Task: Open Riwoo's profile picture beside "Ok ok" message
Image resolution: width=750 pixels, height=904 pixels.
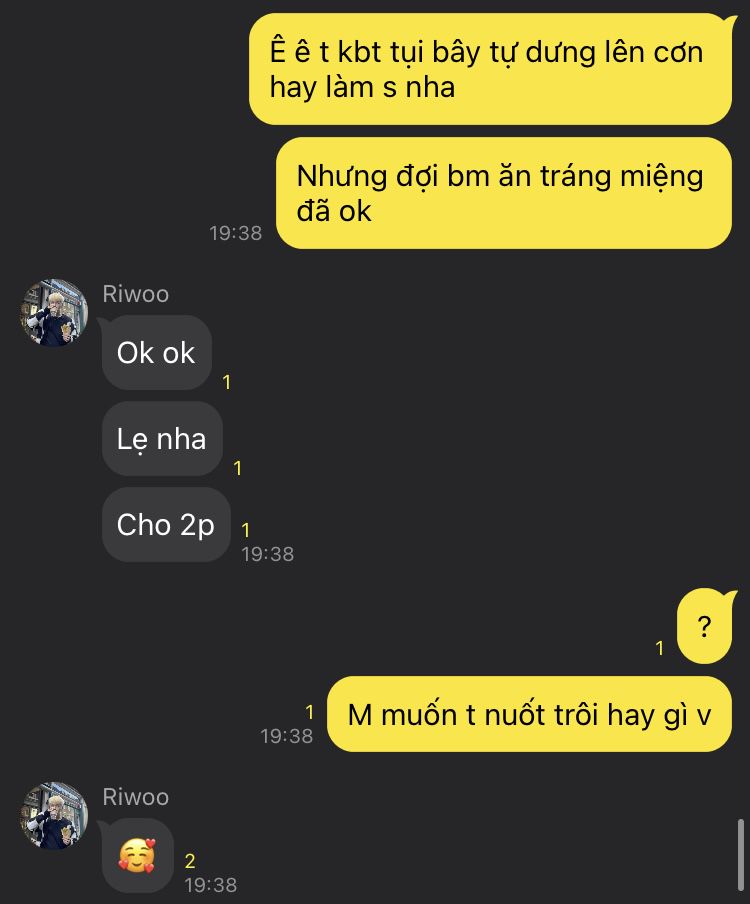Action: [54, 314]
